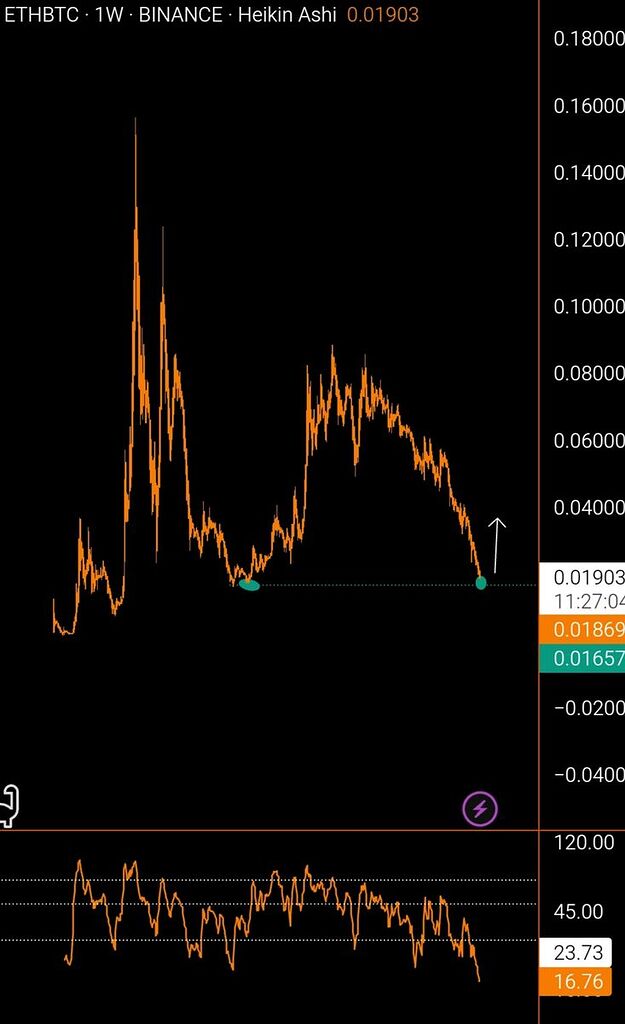Screen dimensions: 625x1024
Task: Tap the purple lightning bolt button
Action: (480, 809)
